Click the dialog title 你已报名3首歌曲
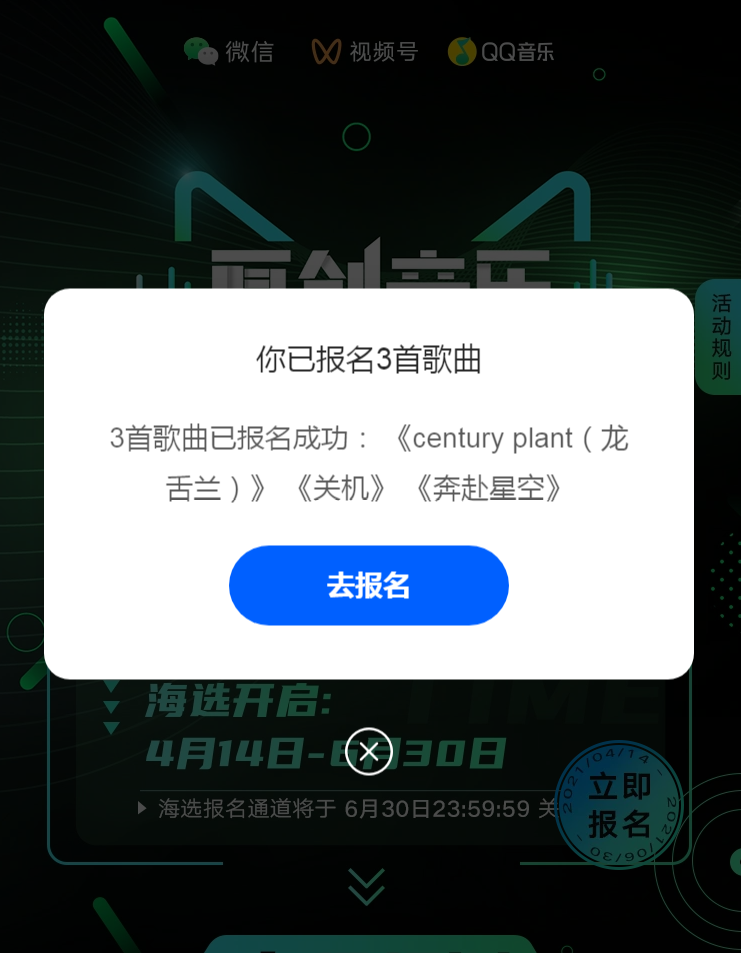This screenshot has height=953, width=741. pyautogui.click(x=369, y=362)
